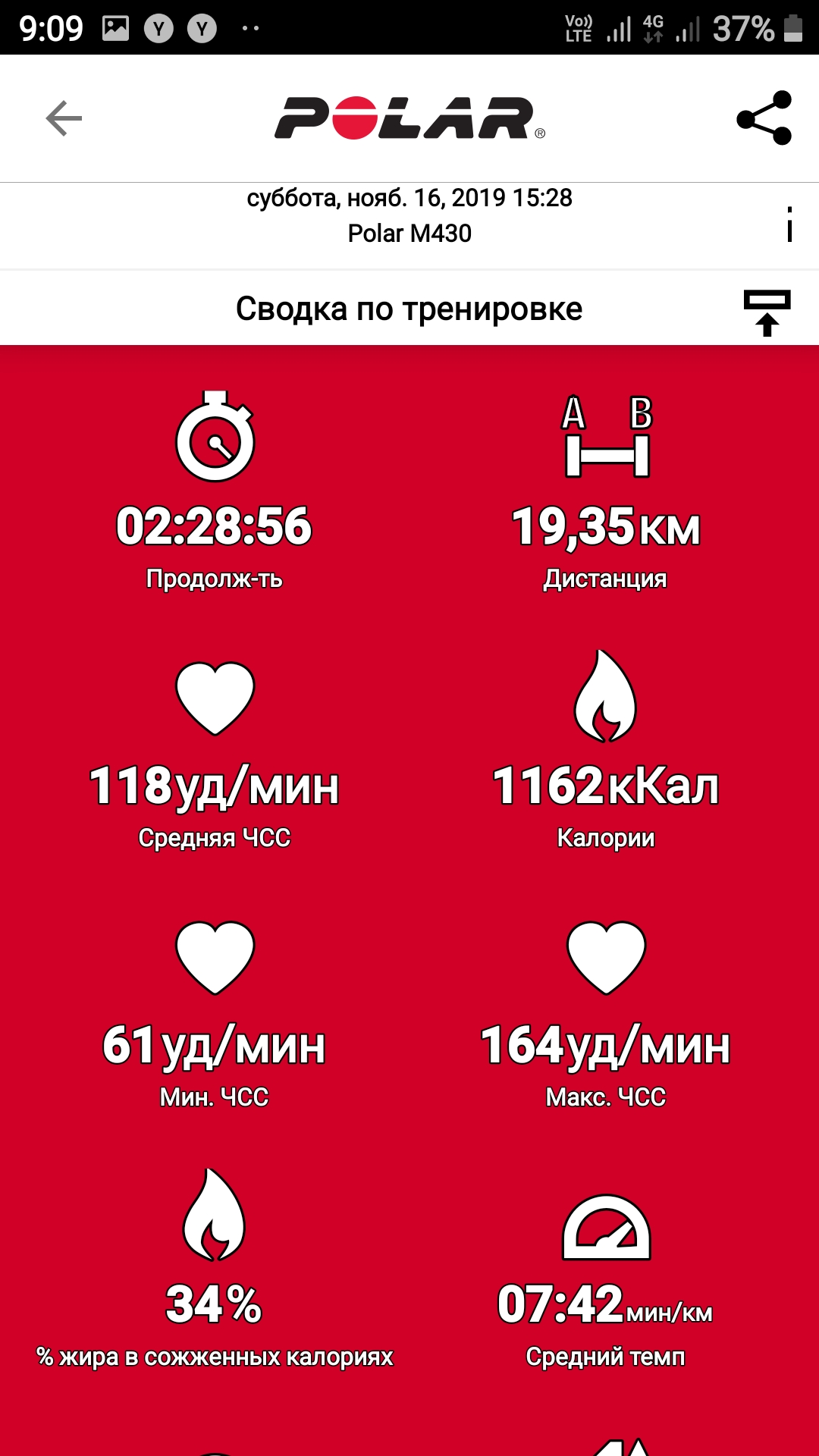This screenshot has width=819, height=1456.
Task: Collapse the Сводка по тренировке section
Action: (767, 312)
